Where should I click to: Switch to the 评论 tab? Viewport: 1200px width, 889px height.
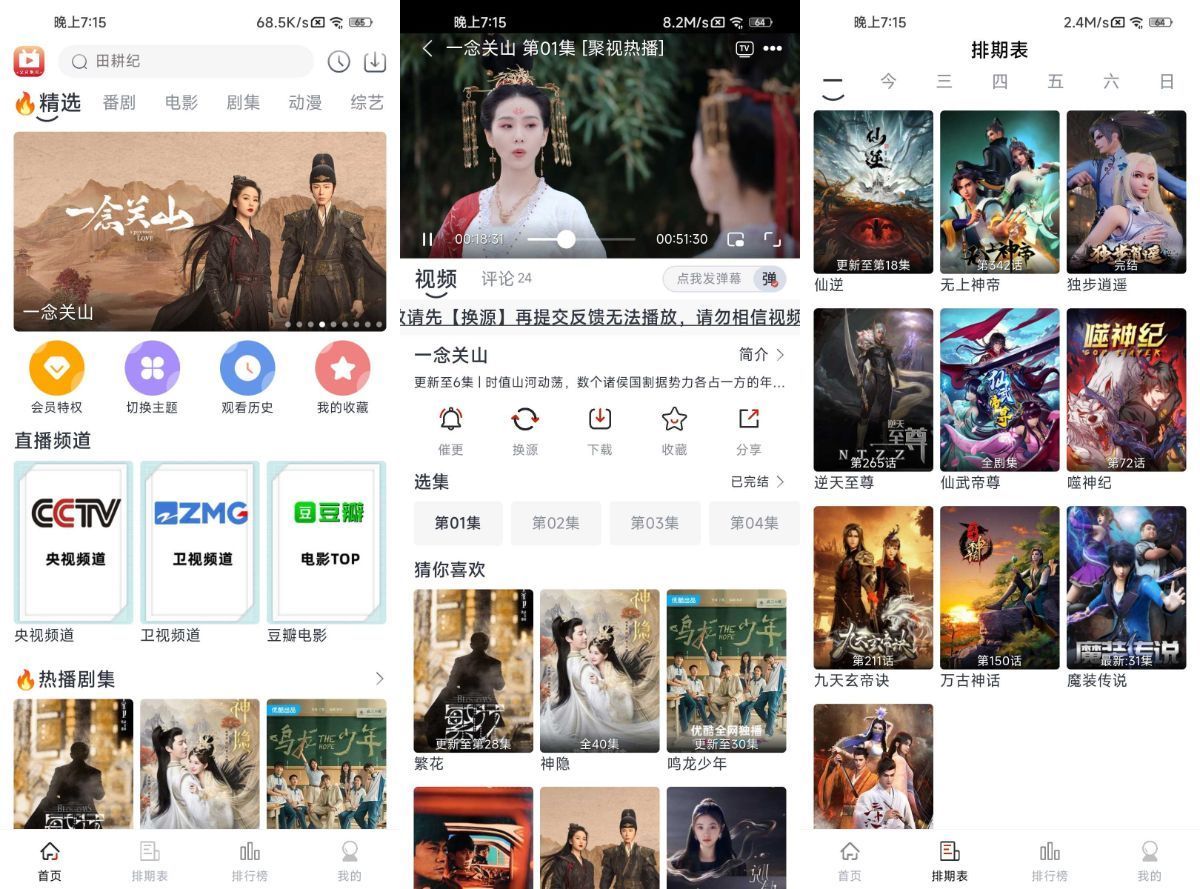tap(506, 279)
